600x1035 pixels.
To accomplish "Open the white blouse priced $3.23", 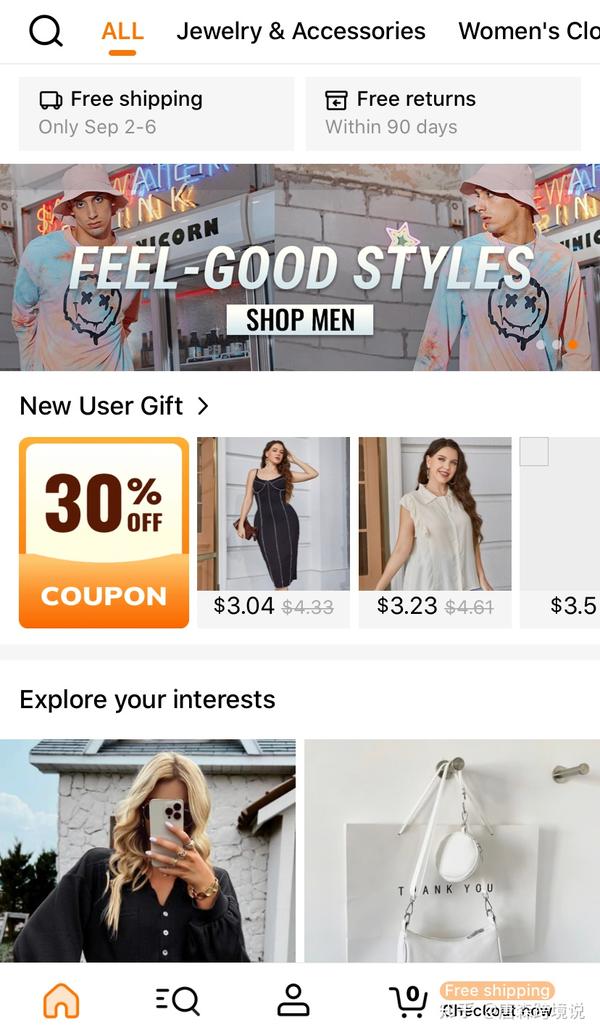I will [435, 532].
